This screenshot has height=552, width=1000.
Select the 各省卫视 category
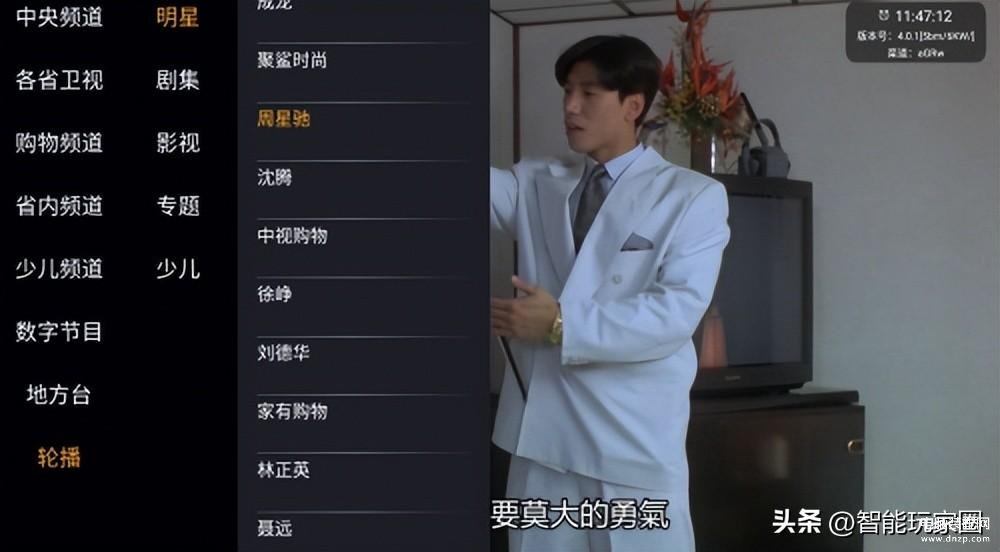[x=59, y=80]
